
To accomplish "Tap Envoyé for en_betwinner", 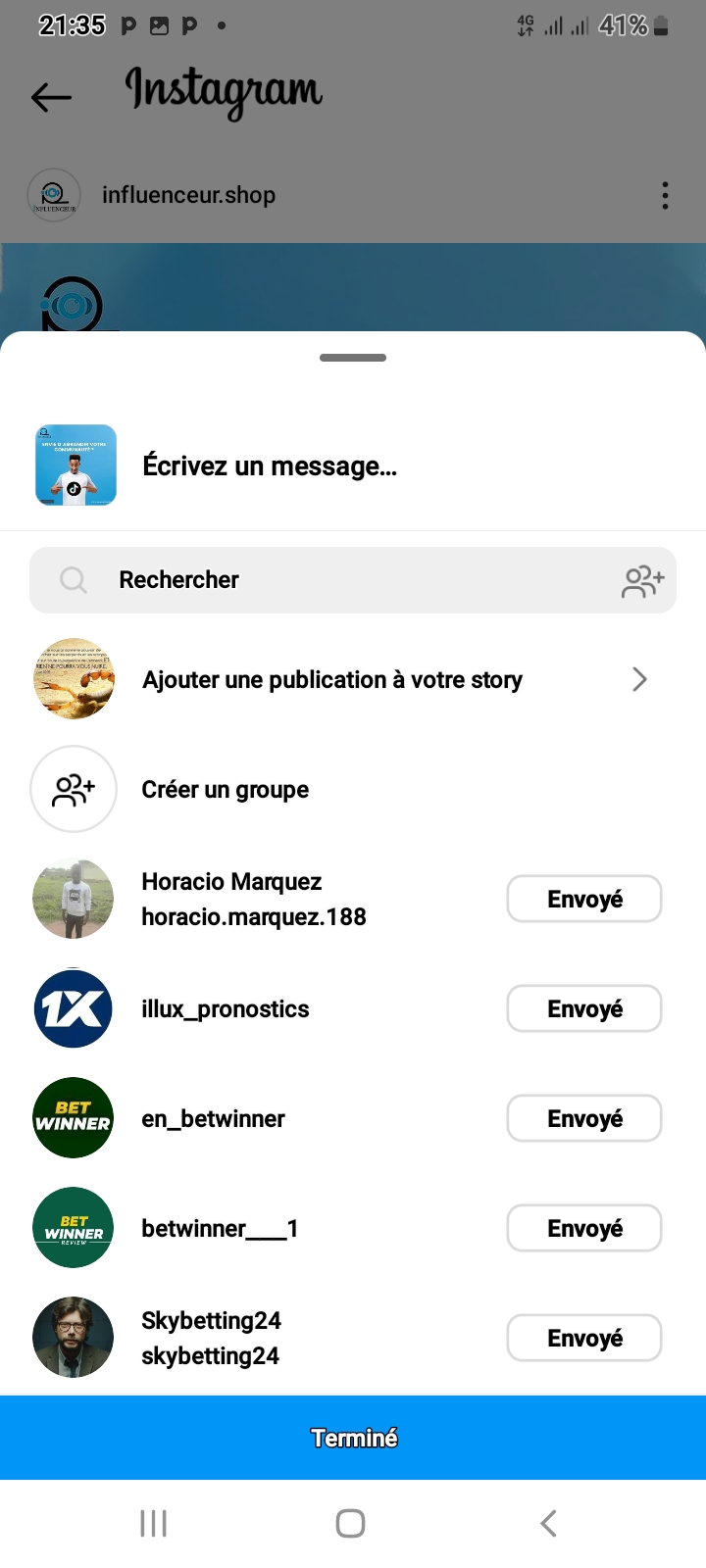I will (x=584, y=1119).
